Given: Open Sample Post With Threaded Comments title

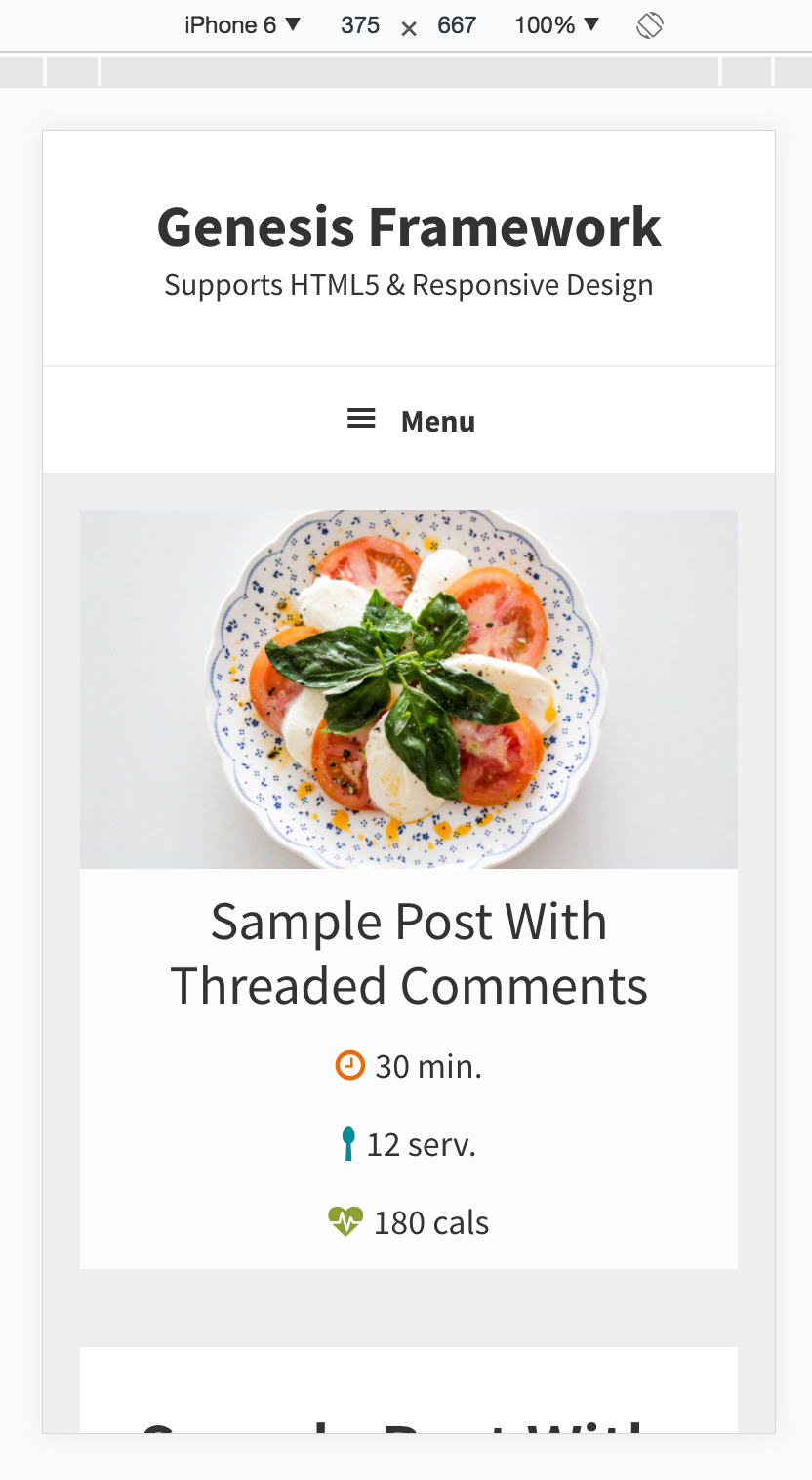Looking at the screenshot, I should 409,953.
